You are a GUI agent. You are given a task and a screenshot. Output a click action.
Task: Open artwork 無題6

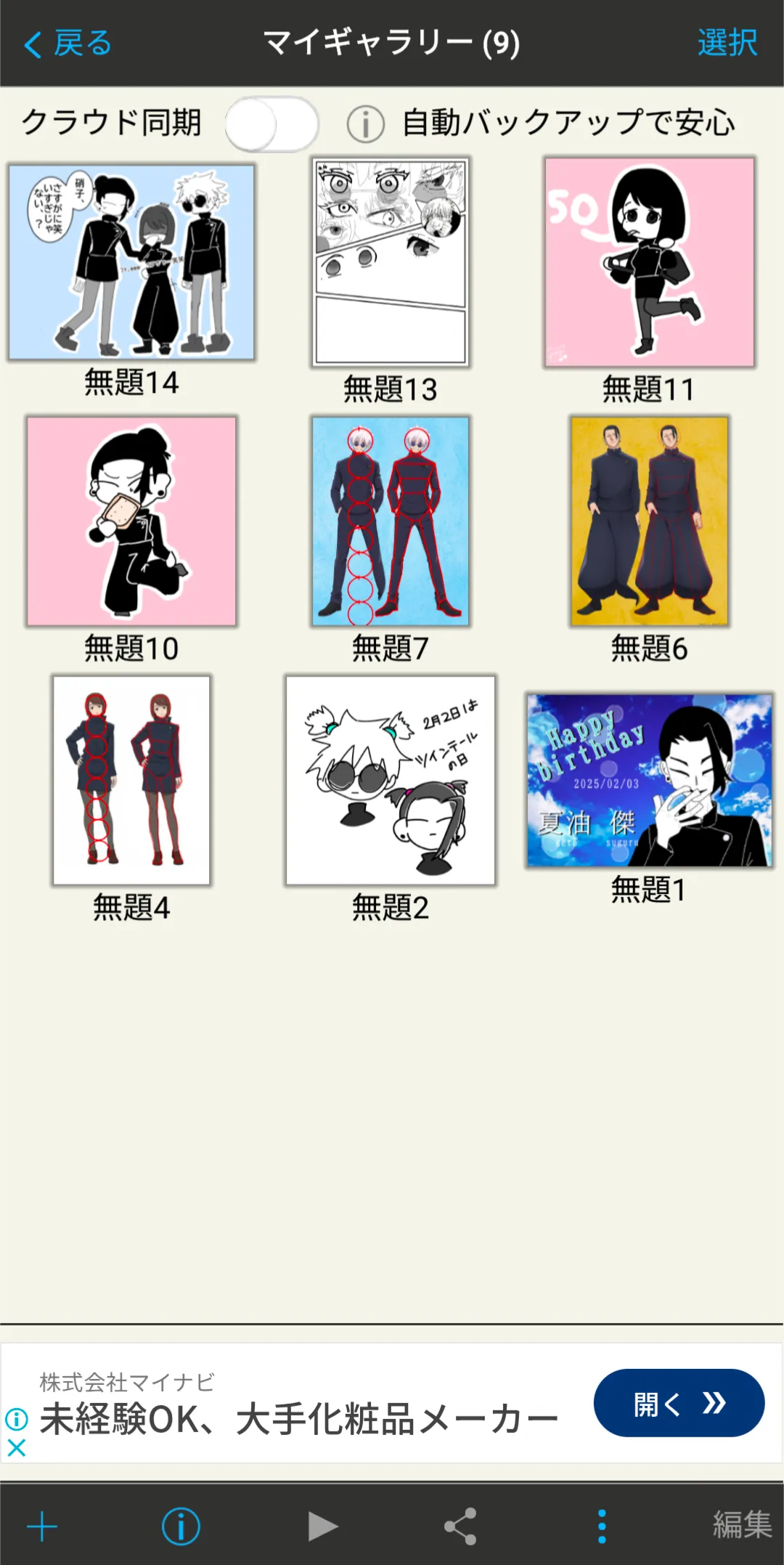[650, 521]
